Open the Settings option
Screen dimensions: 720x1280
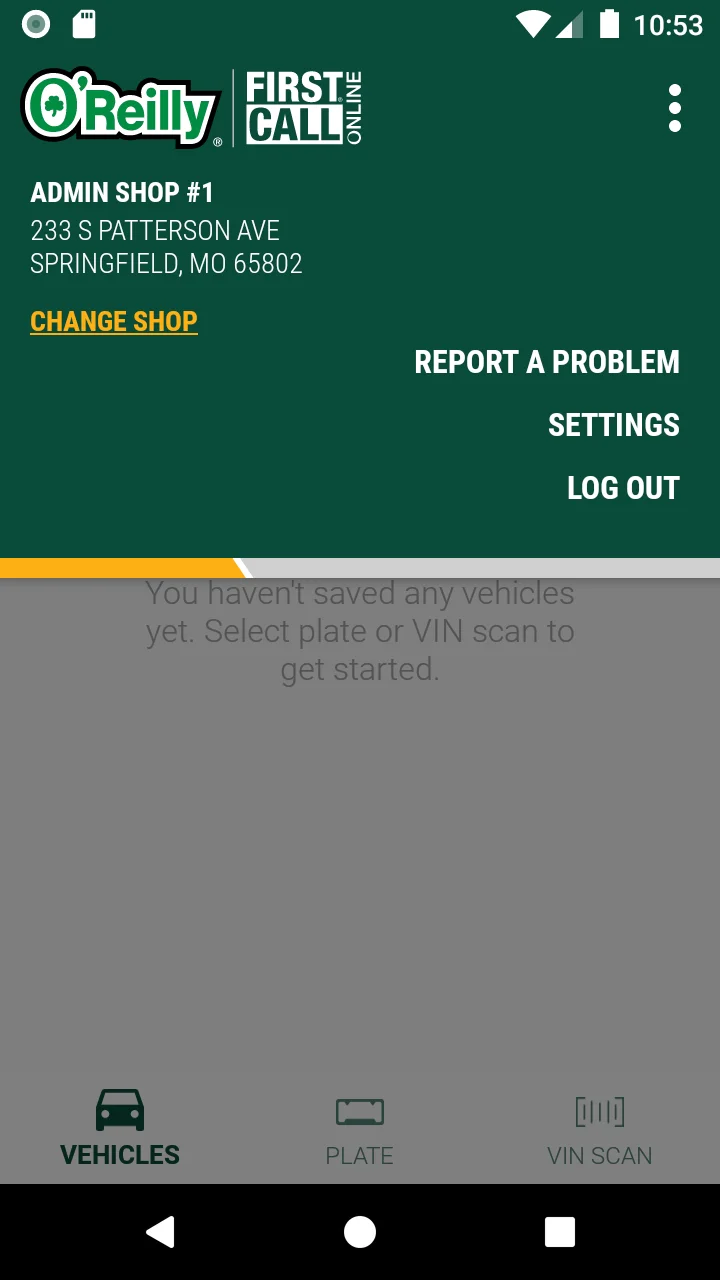pos(613,425)
